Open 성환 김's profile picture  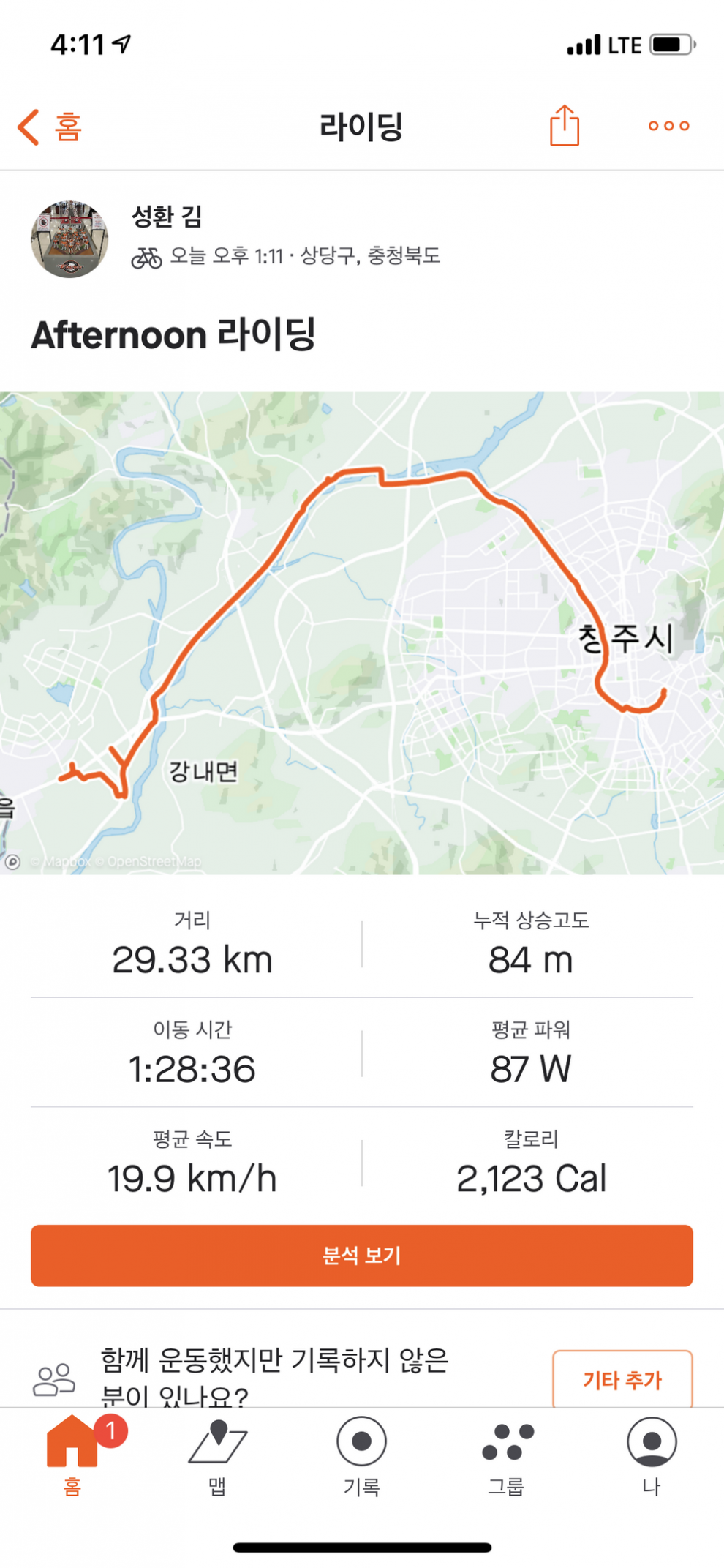[69, 239]
